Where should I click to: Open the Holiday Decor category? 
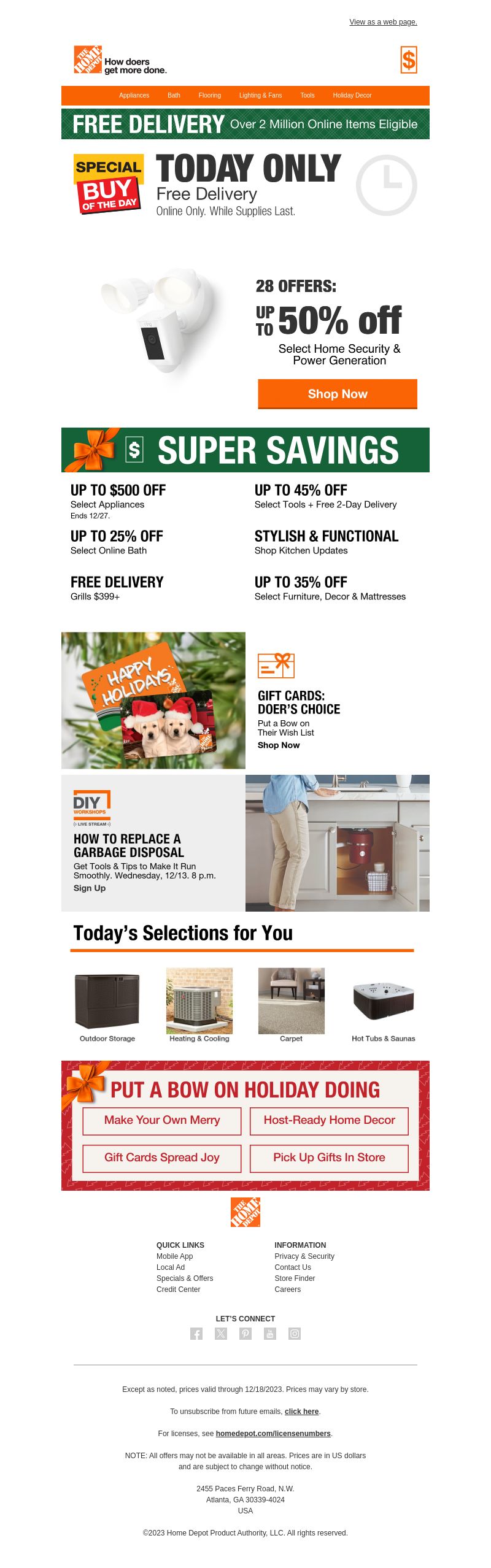352,95
